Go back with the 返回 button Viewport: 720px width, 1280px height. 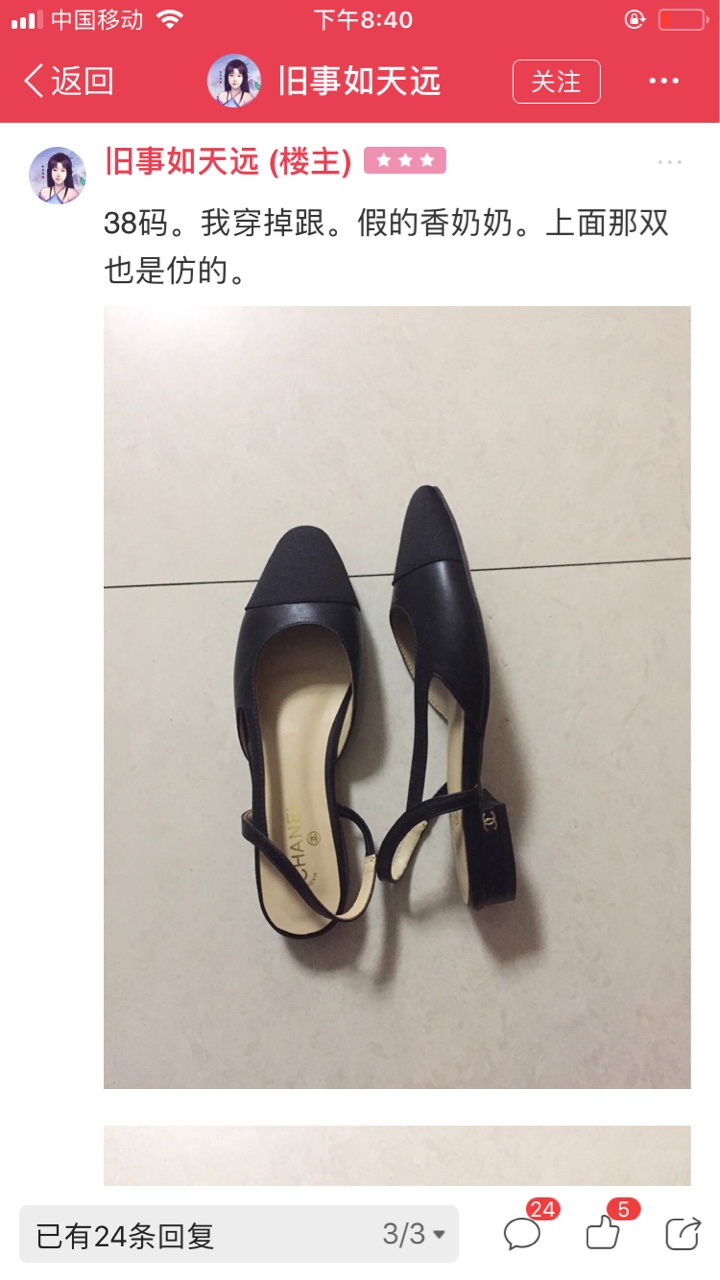point(68,81)
